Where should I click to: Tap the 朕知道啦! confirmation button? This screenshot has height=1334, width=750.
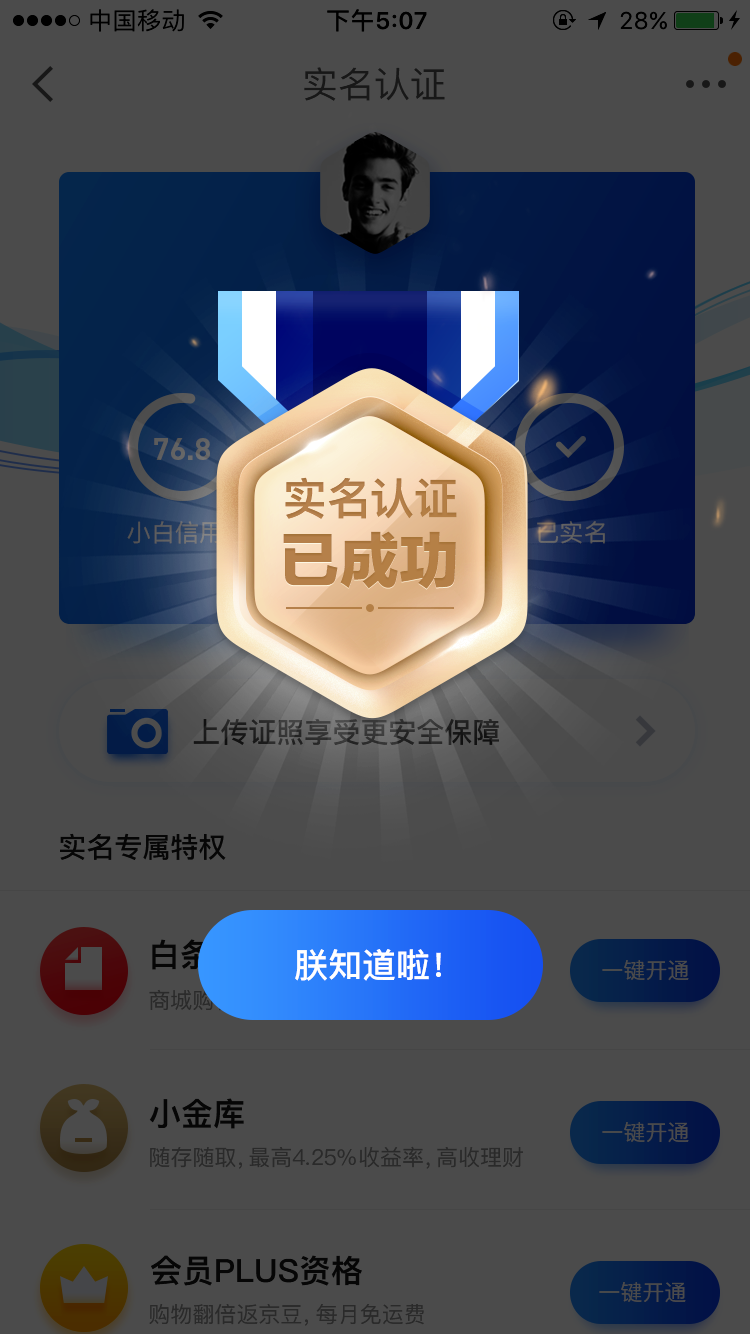tap(371, 965)
